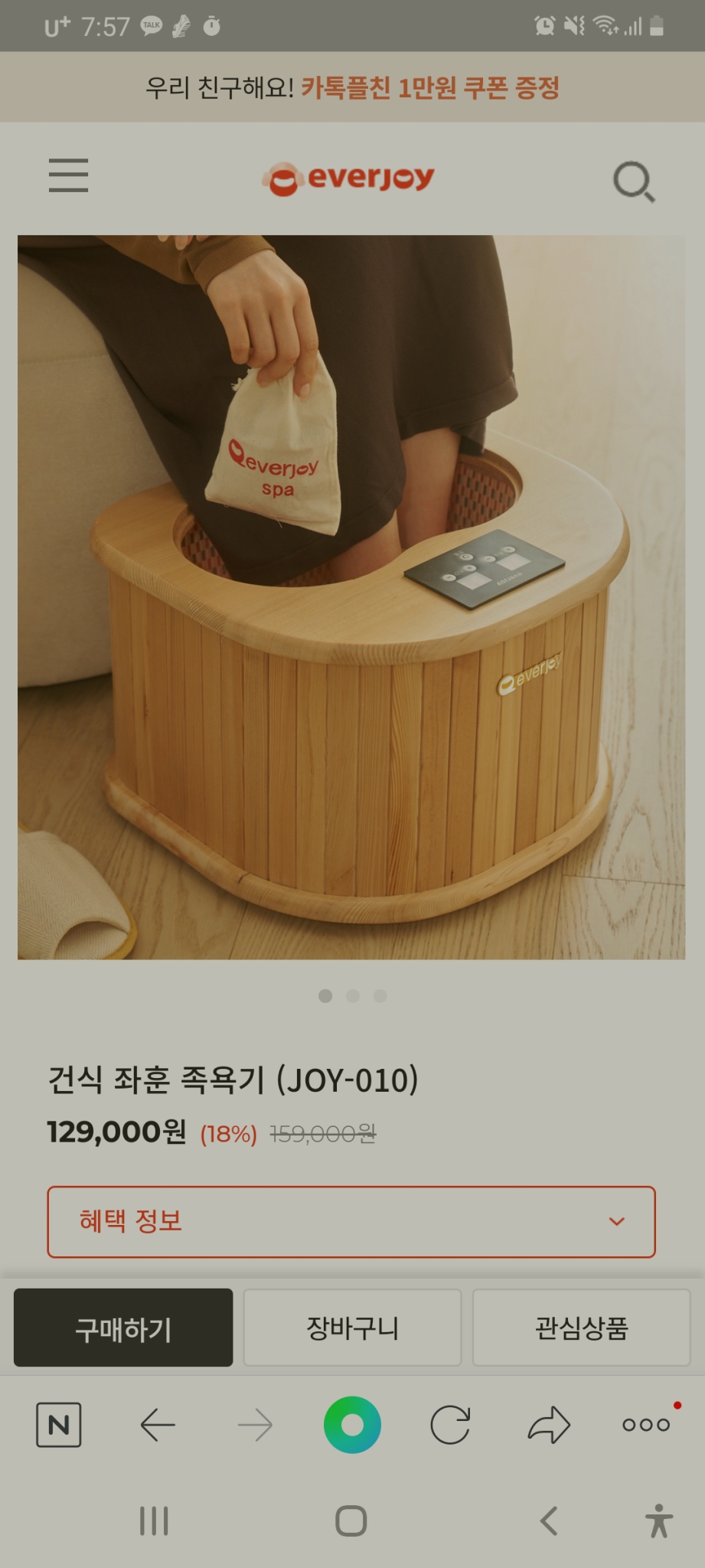This screenshot has width=705, height=1568.
Task: Open the 카톡플친 1만원 쿠폰 banner link
Action: (x=352, y=87)
